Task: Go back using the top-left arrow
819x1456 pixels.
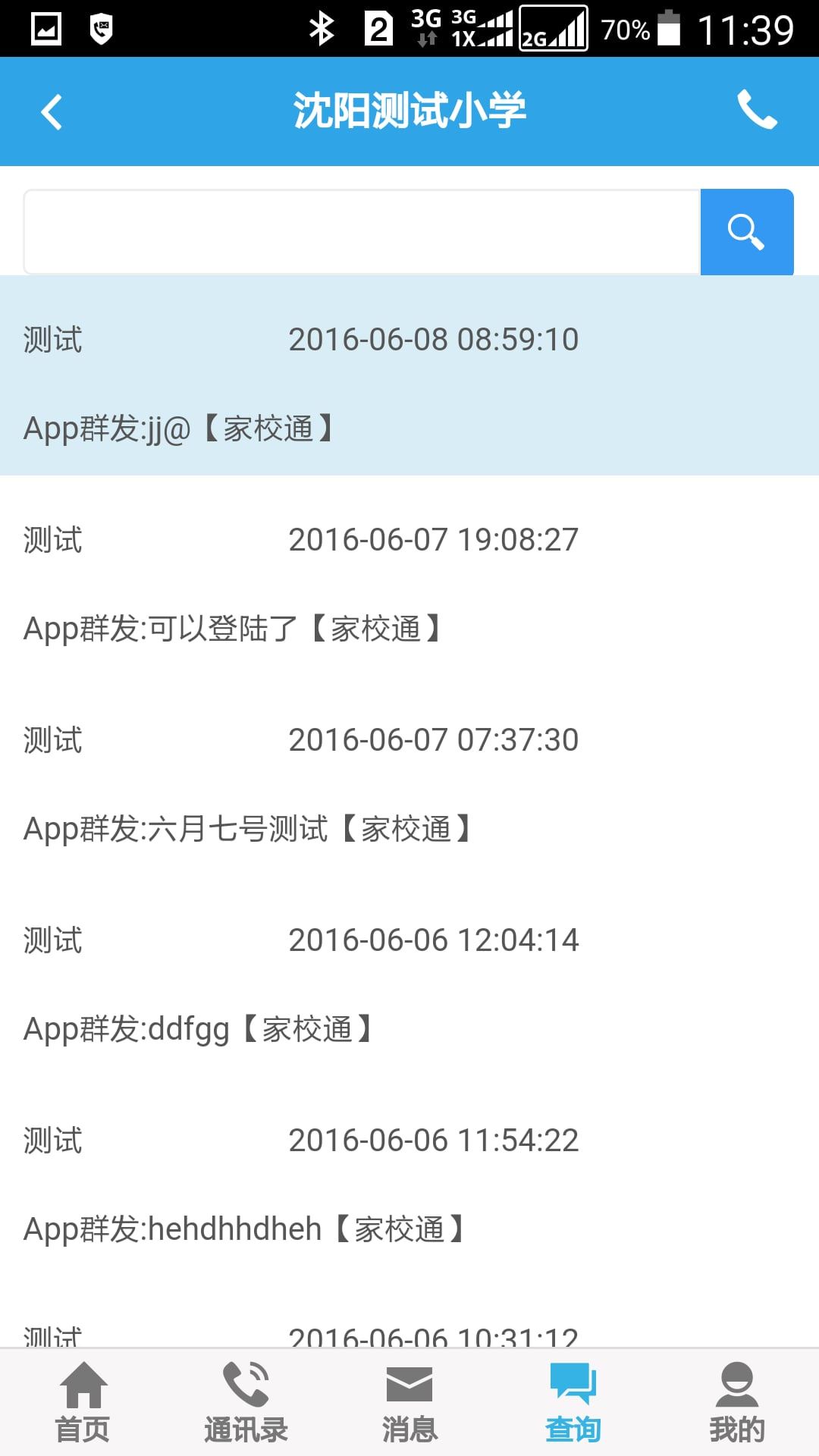Action: click(52, 112)
